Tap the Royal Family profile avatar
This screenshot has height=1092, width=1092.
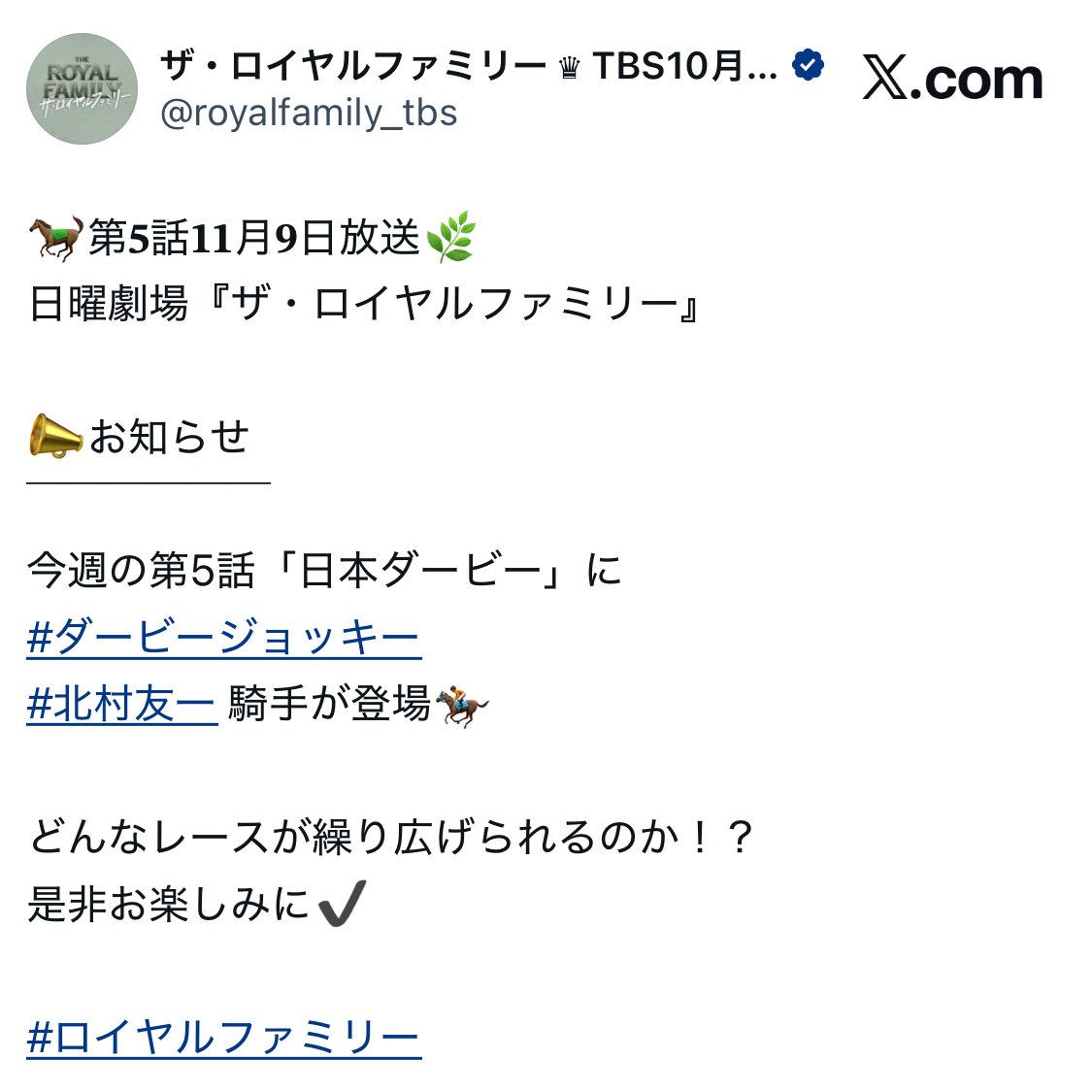82,88
